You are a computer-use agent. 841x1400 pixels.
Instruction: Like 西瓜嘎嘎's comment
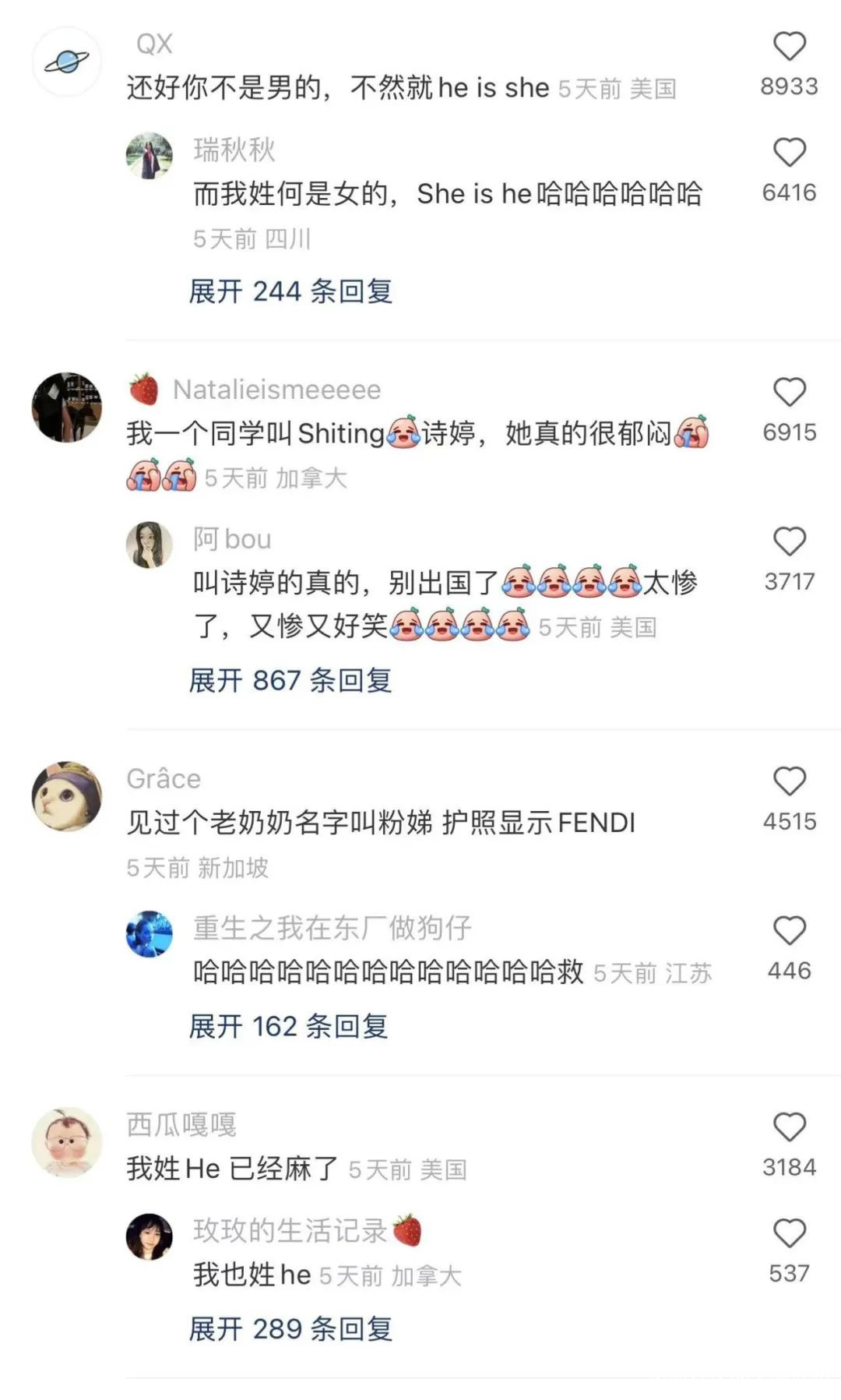(789, 1127)
